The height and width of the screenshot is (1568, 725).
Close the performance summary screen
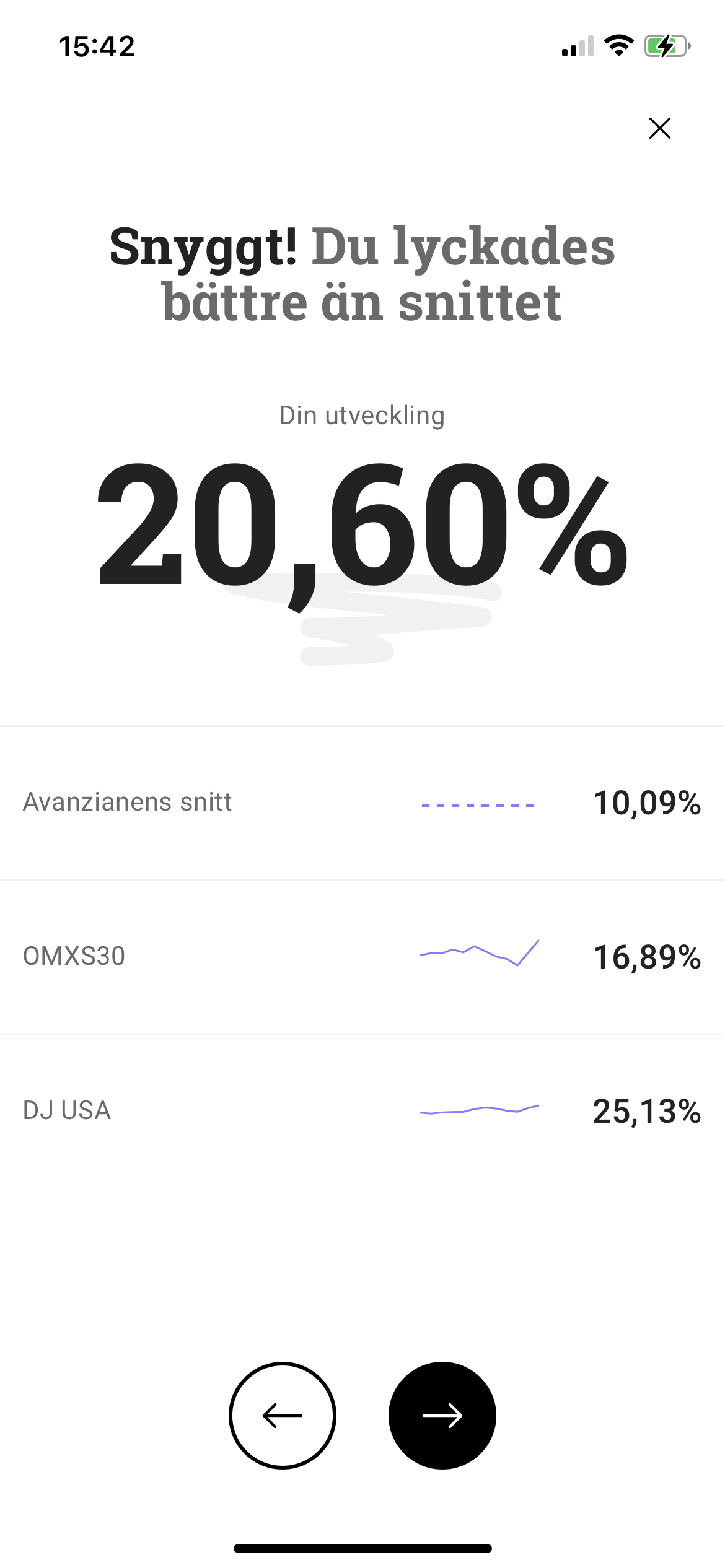coord(659,128)
